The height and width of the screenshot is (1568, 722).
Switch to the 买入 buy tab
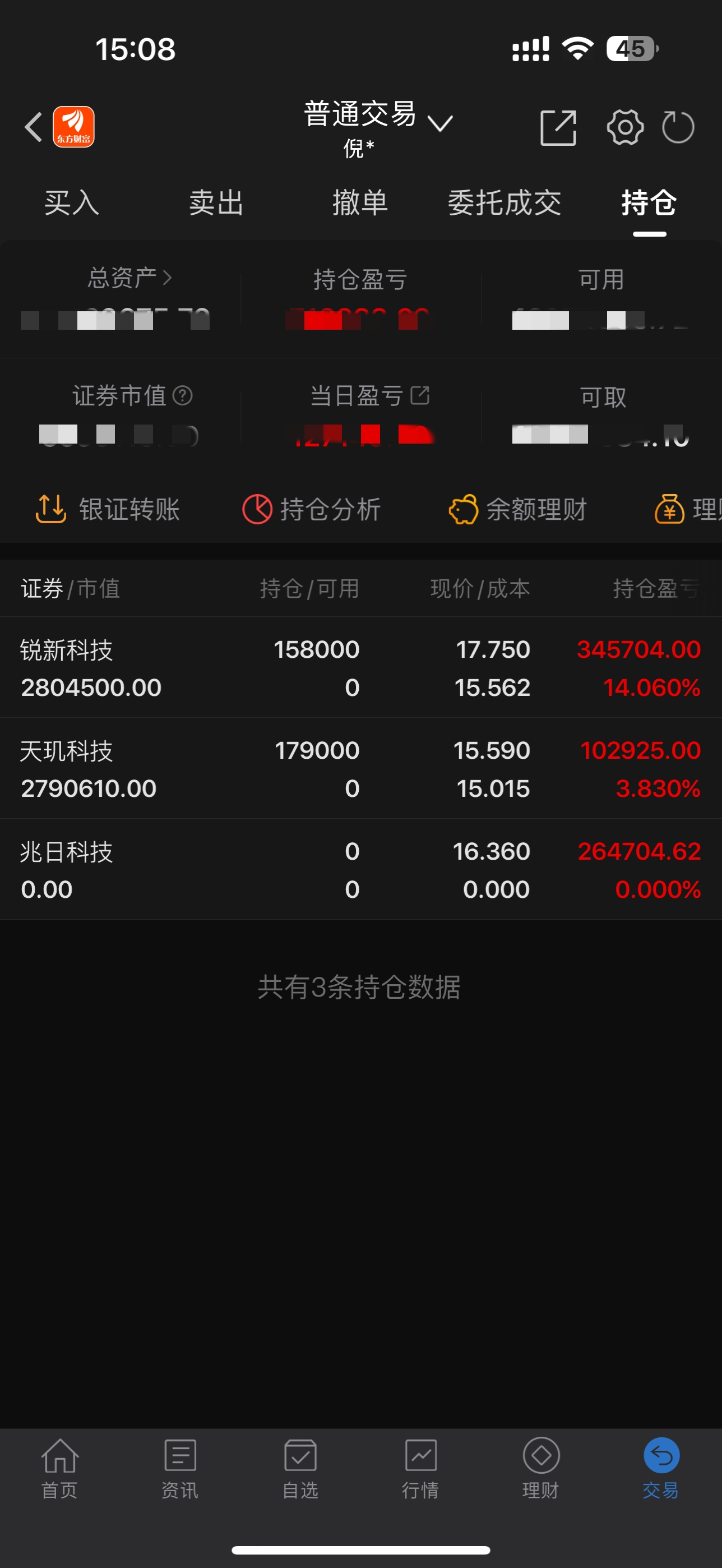pos(71,204)
